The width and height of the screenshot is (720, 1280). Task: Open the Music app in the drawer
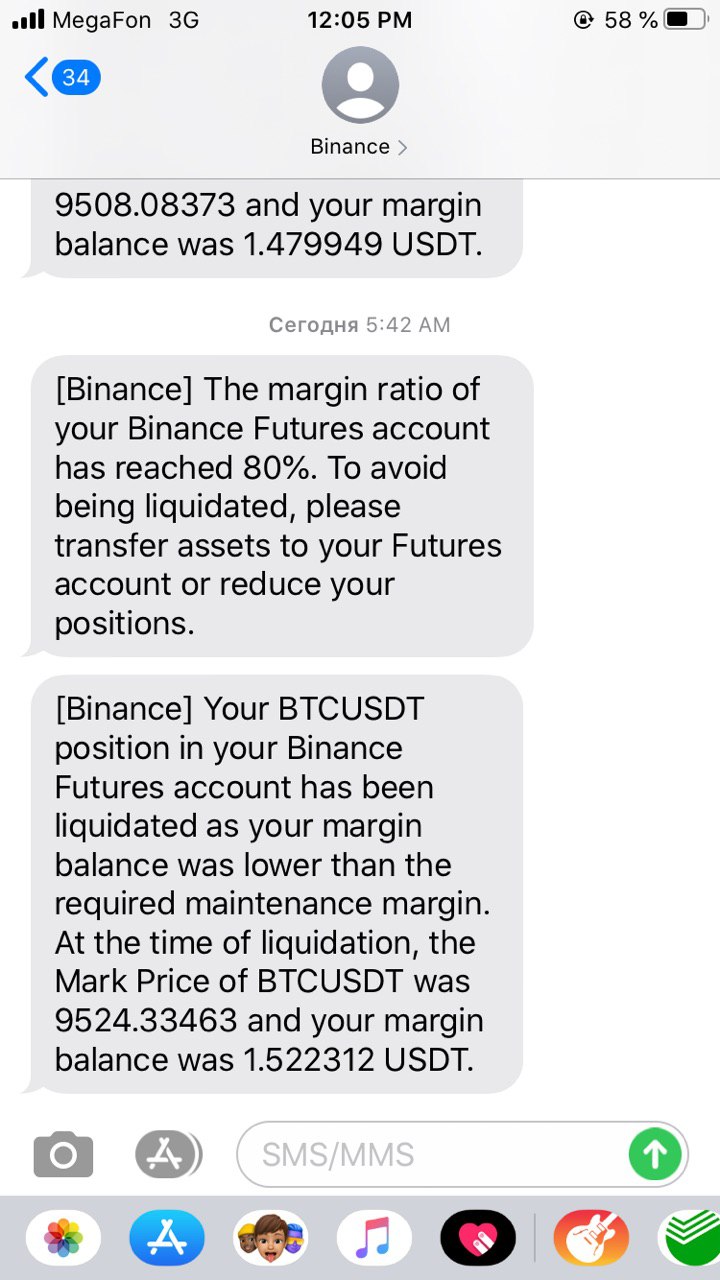(374, 1238)
